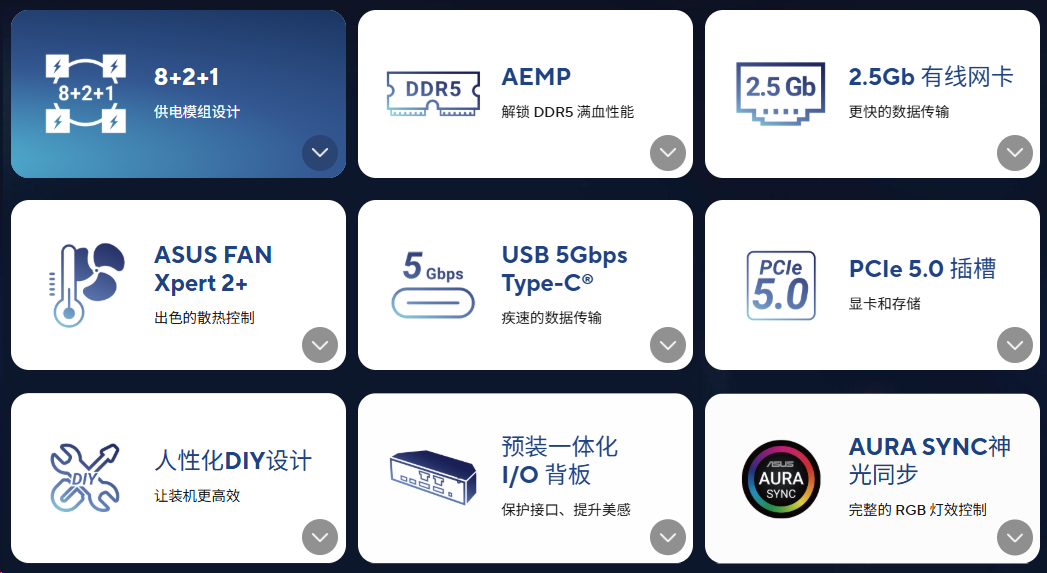Expand the AEMP DDR5 card
Viewport: 1047px width, 573px height.
click(667, 153)
